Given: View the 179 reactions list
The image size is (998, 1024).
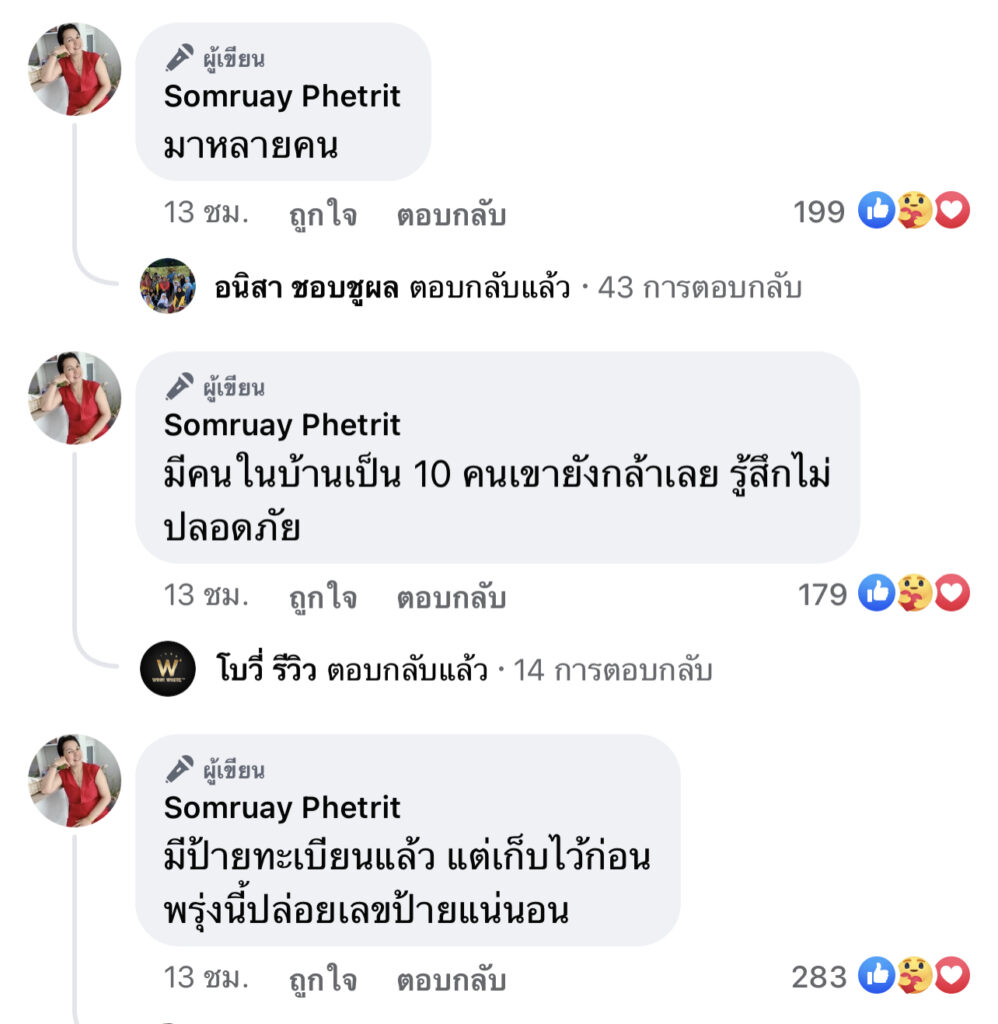Looking at the screenshot, I should tap(882, 595).
